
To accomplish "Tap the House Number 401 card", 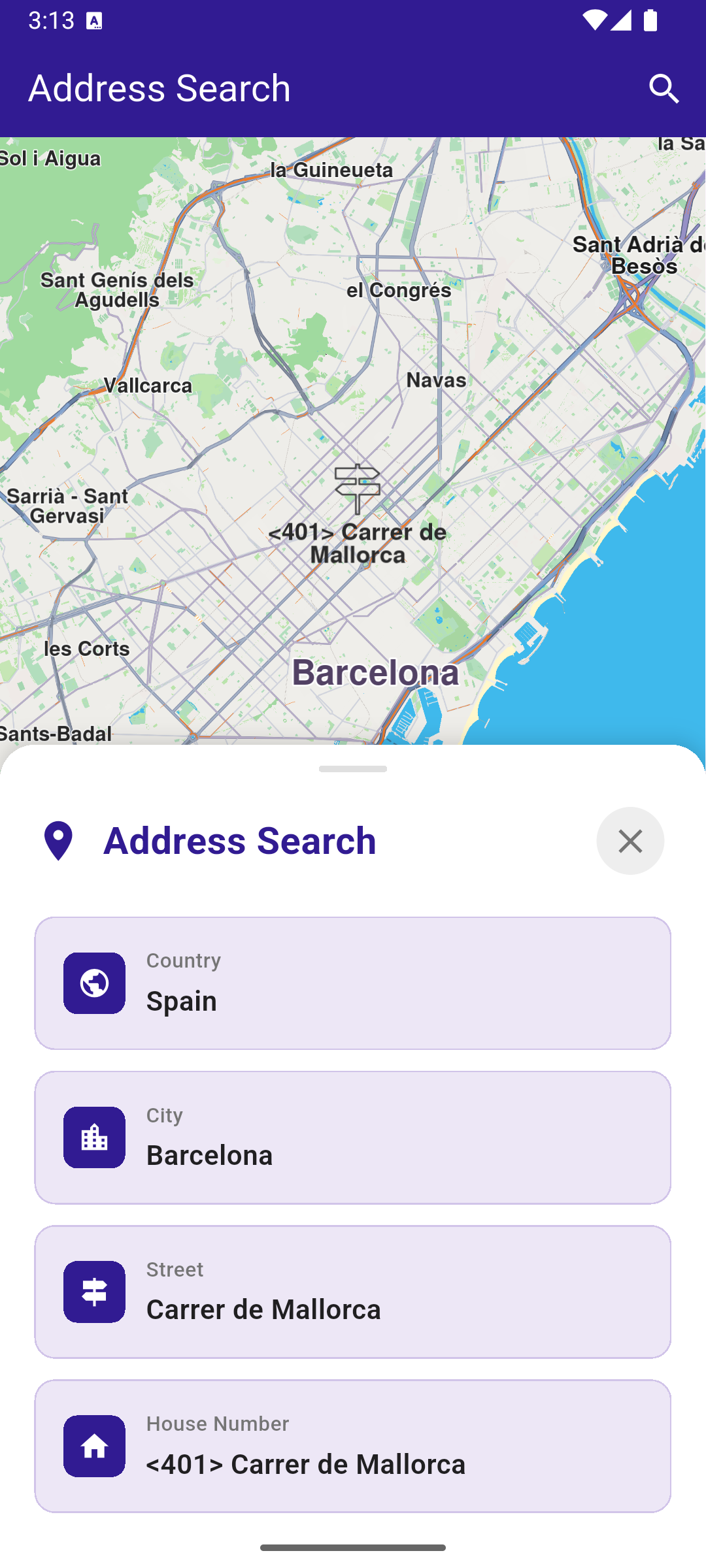I will coord(353,1445).
